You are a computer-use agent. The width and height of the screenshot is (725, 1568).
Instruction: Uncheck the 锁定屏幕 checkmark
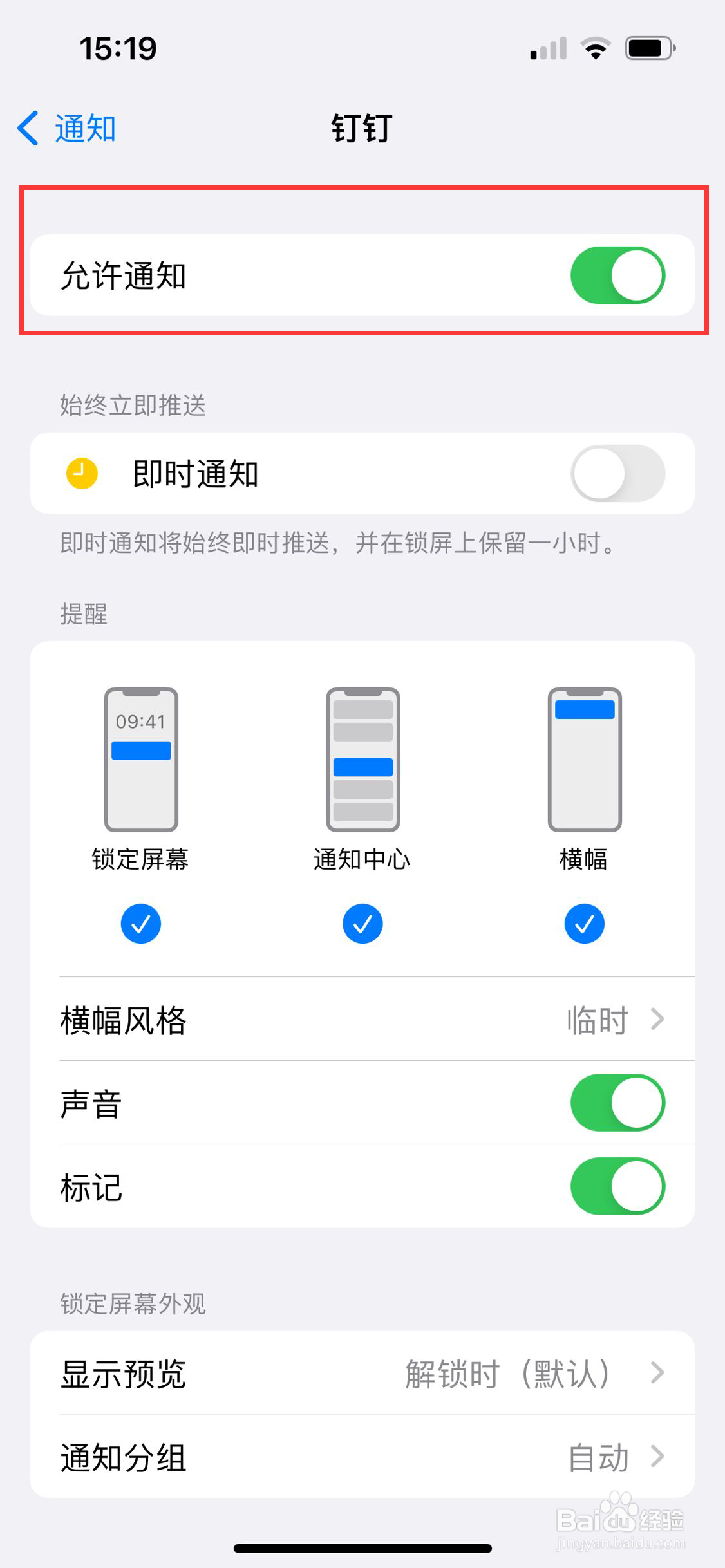[140, 923]
